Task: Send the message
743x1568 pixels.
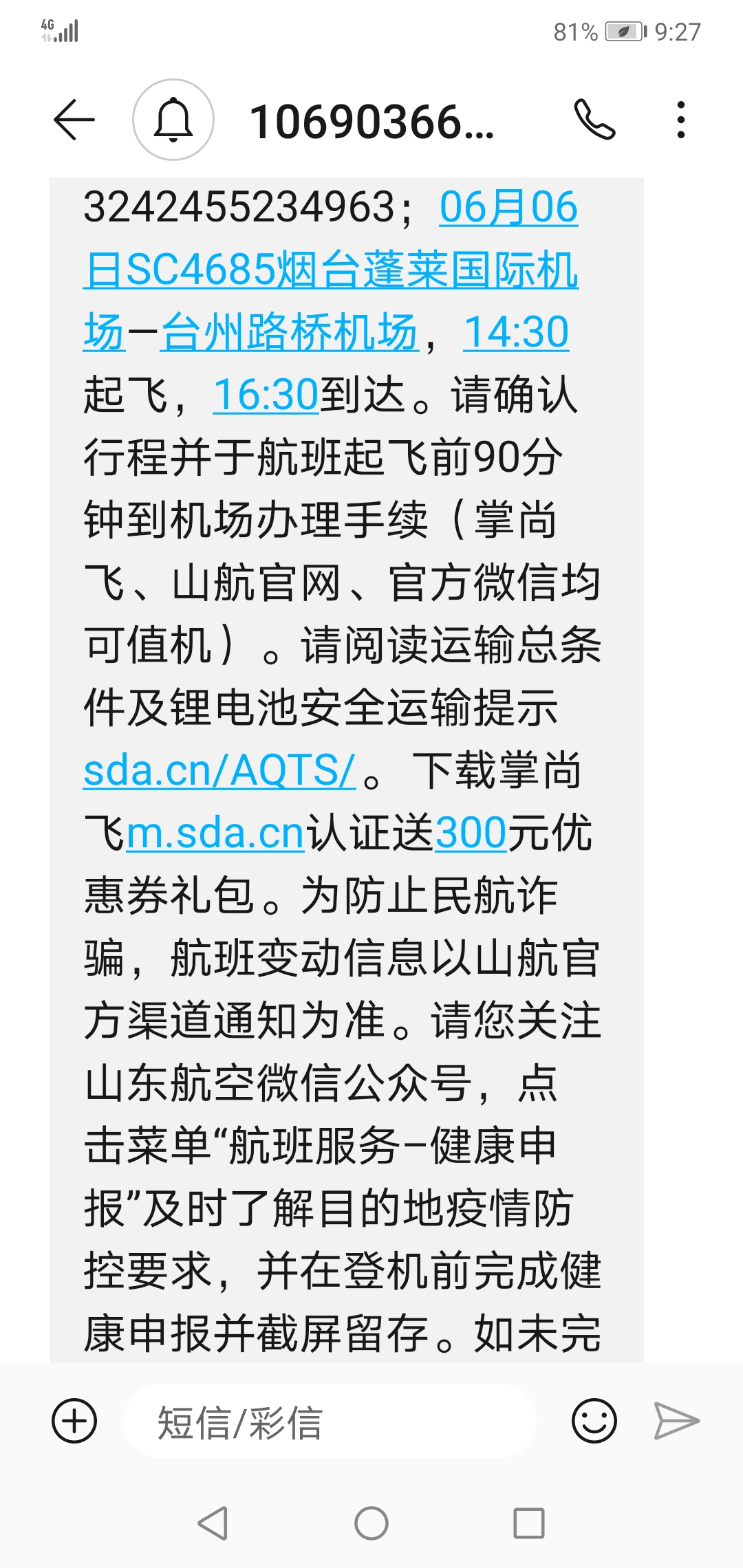Action: point(676,1421)
